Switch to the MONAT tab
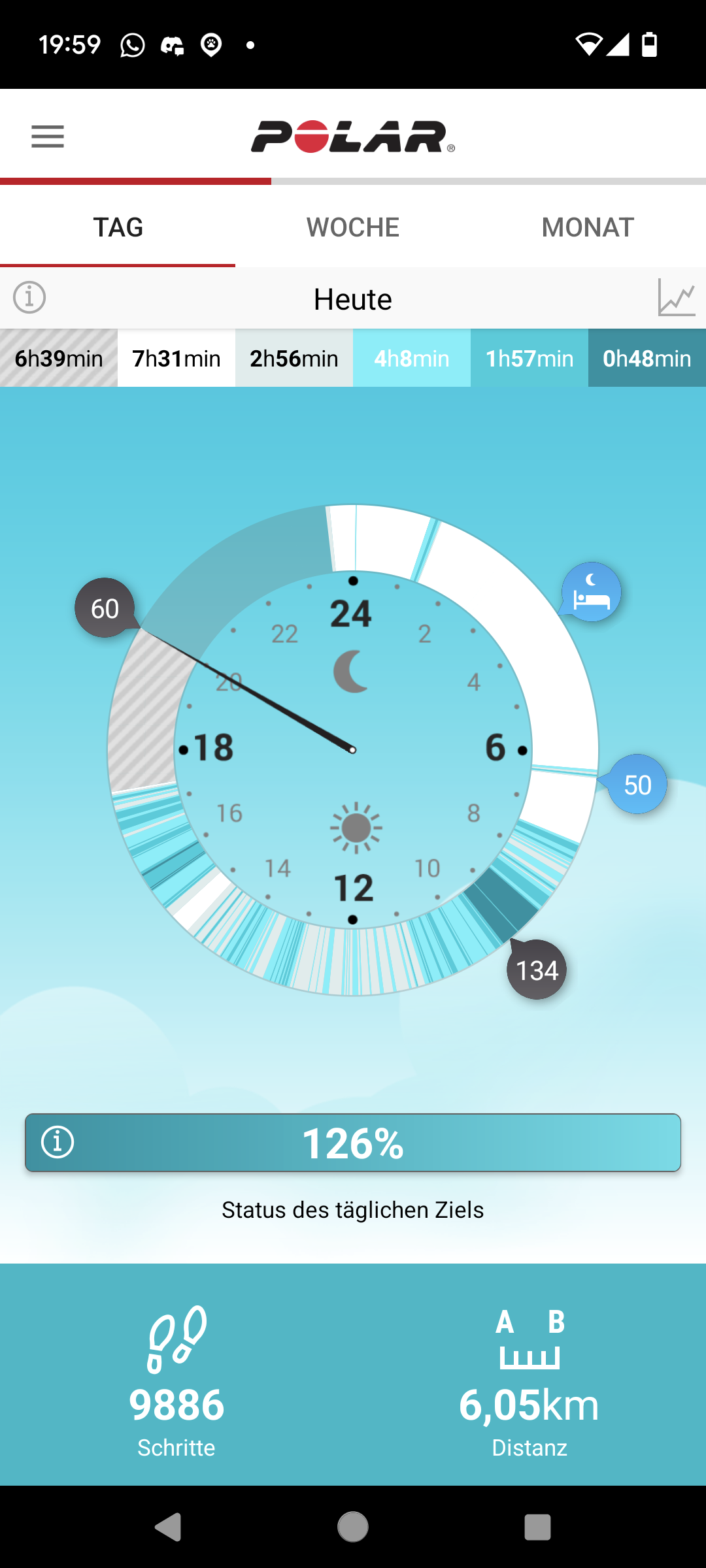The image size is (706, 1568). (588, 227)
